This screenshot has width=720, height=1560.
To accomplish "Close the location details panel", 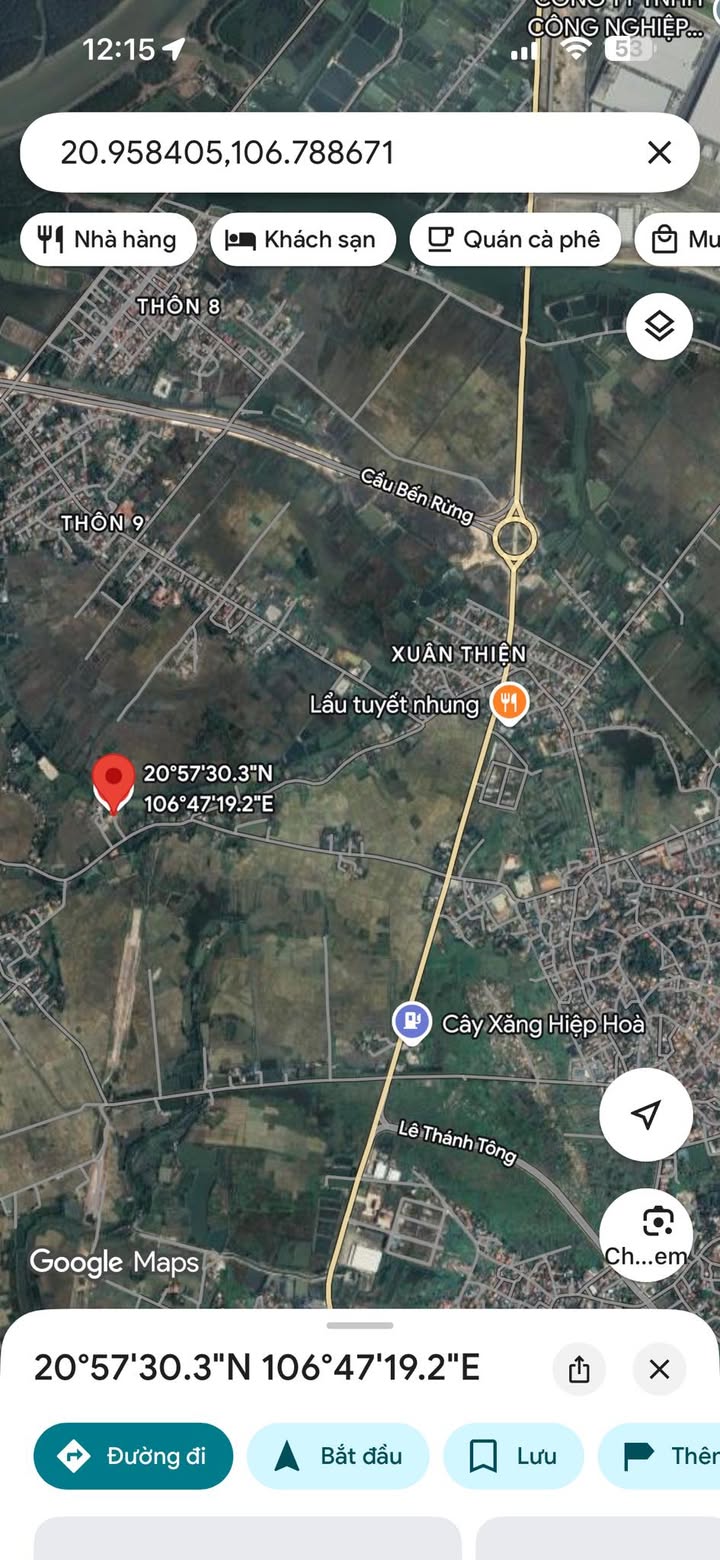I will click(659, 1369).
